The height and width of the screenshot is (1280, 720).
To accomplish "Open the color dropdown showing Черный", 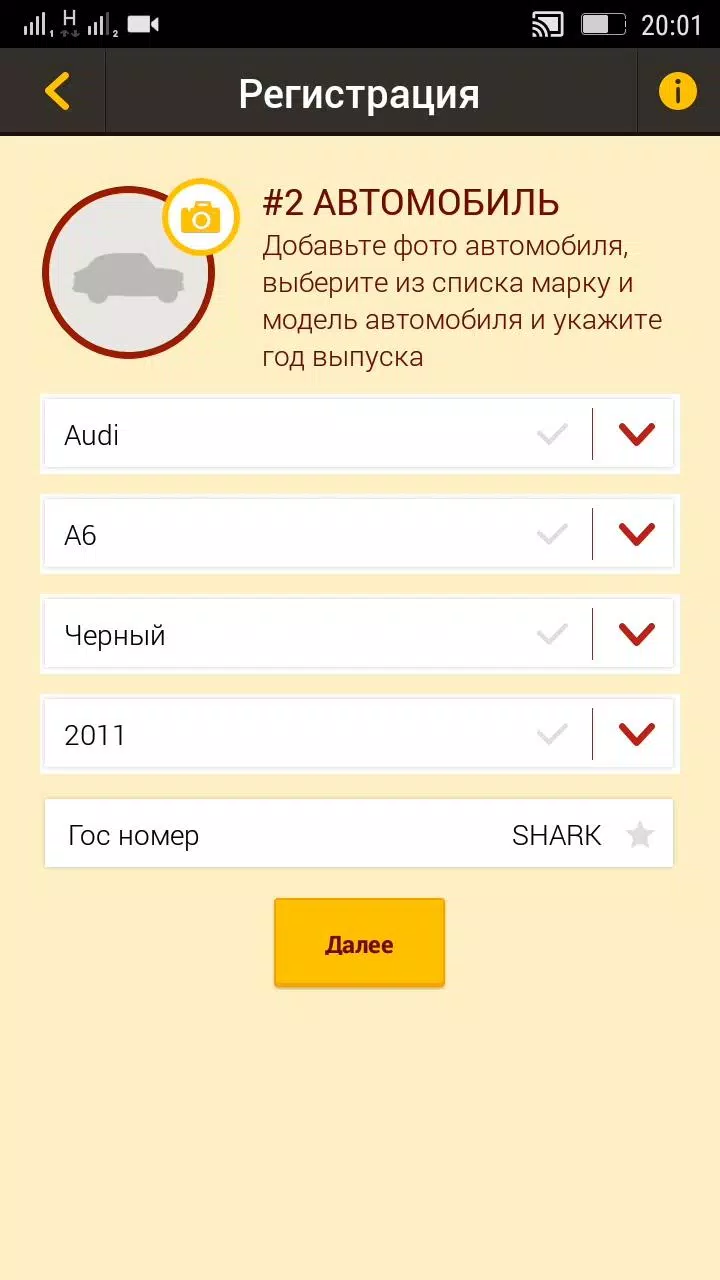I will [x=636, y=633].
